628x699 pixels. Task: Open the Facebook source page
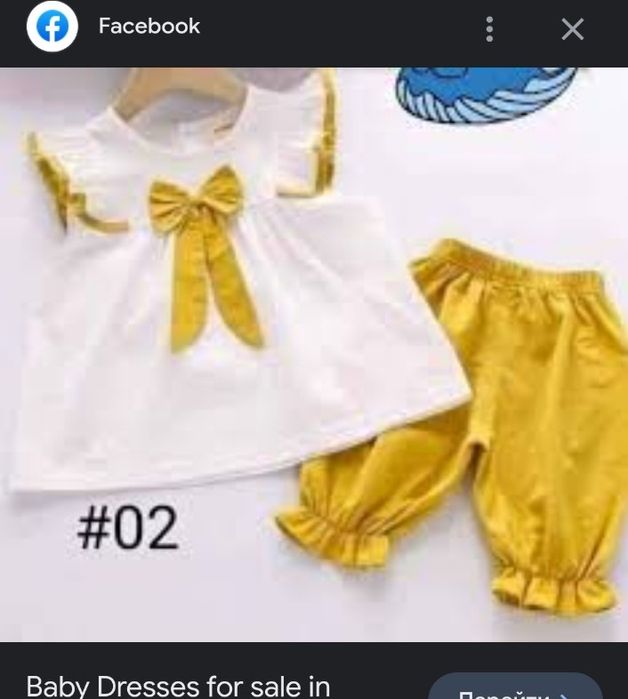tap(149, 27)
